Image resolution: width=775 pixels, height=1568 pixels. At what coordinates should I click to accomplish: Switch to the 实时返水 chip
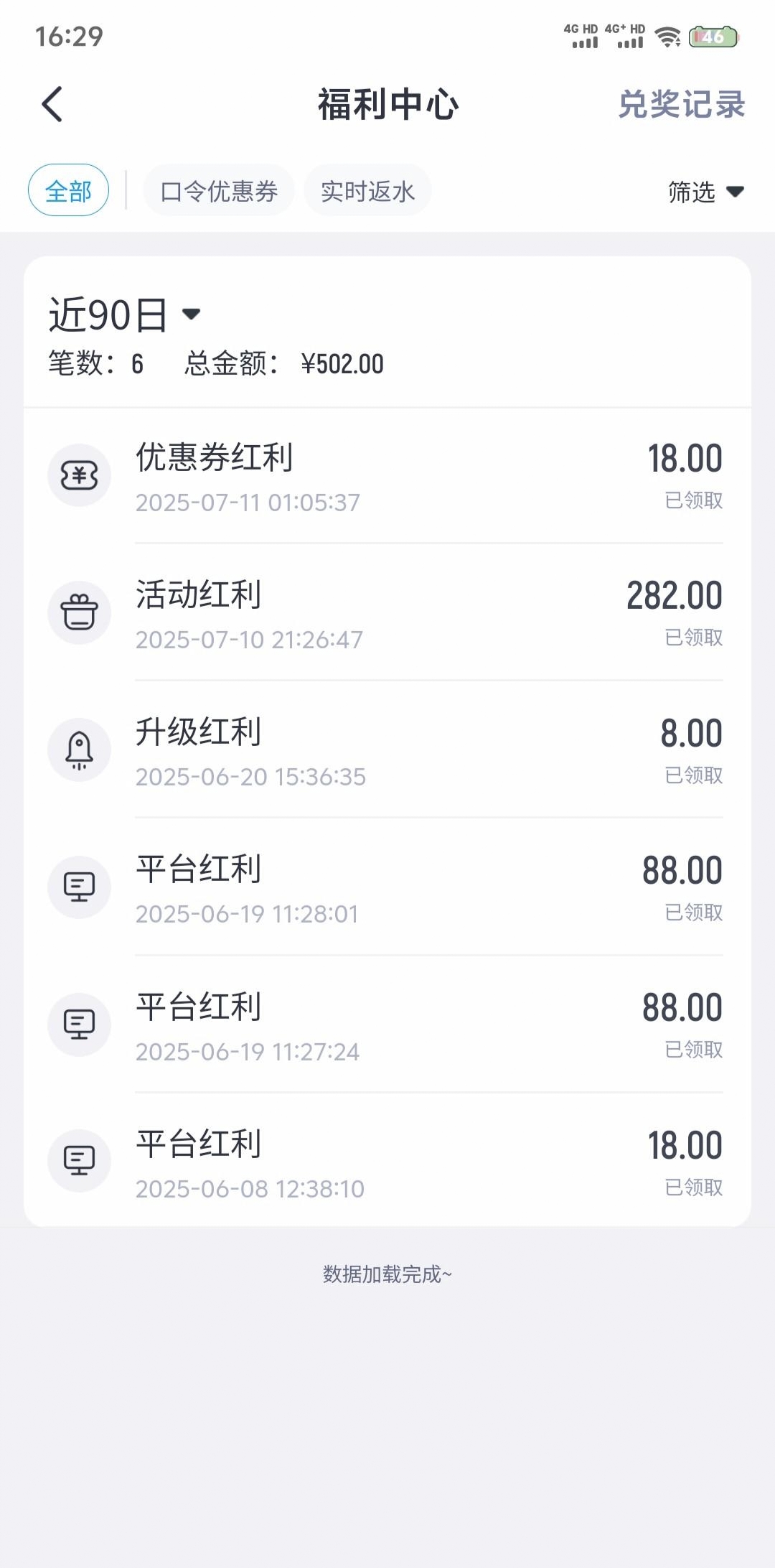367,191
